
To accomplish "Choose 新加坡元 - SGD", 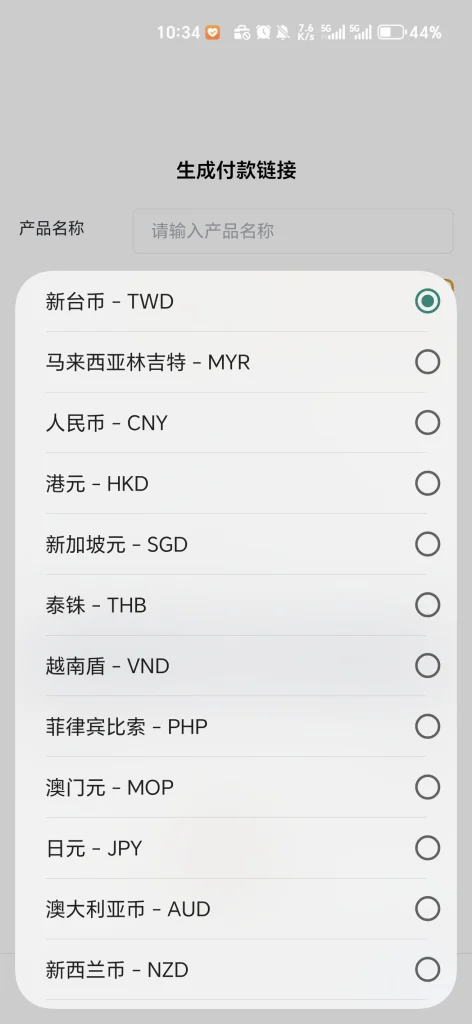I will tap(236, 544).
